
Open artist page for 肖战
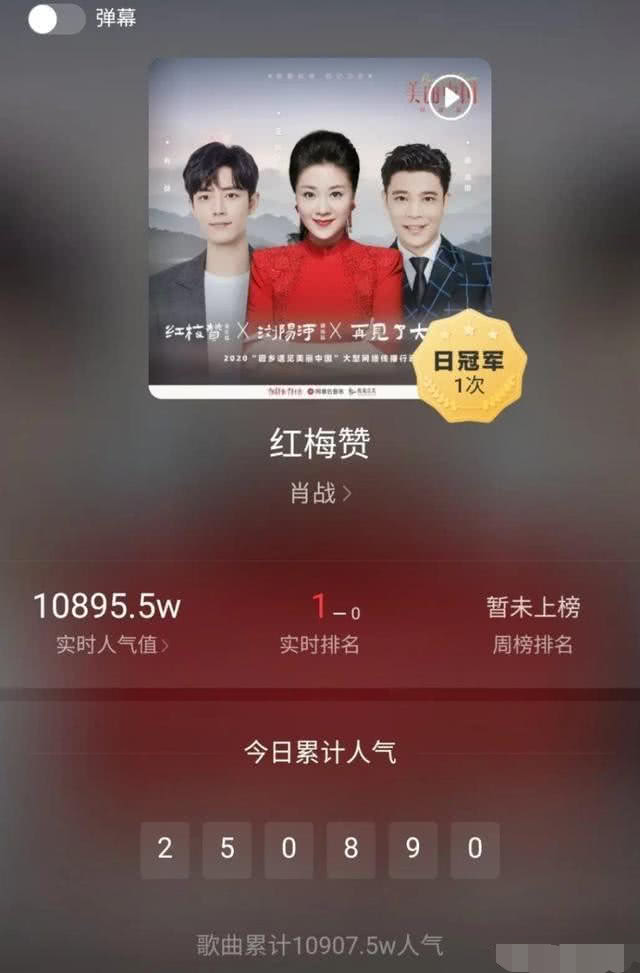coord(320,493)
